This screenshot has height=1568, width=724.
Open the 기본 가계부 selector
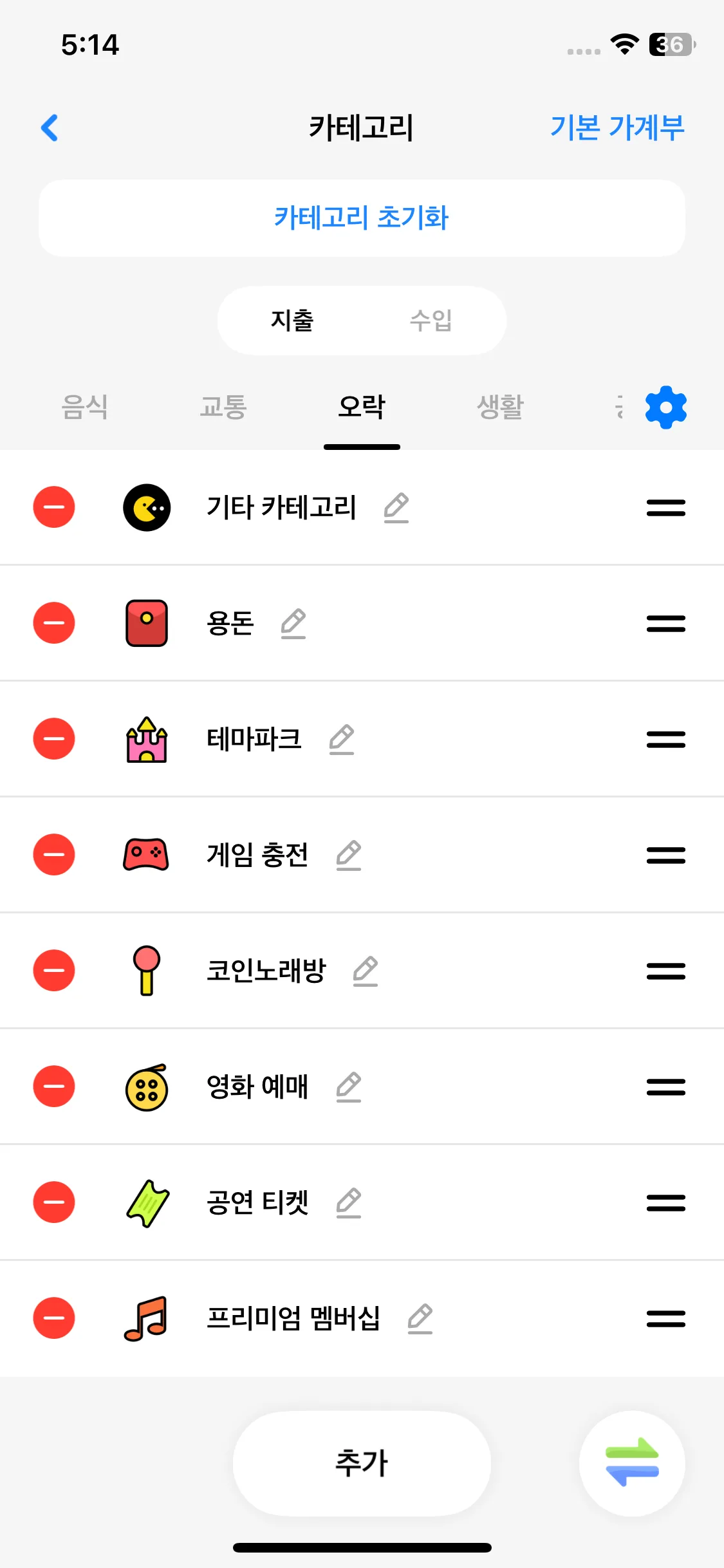pyautogui.click(x=617, y=127)
